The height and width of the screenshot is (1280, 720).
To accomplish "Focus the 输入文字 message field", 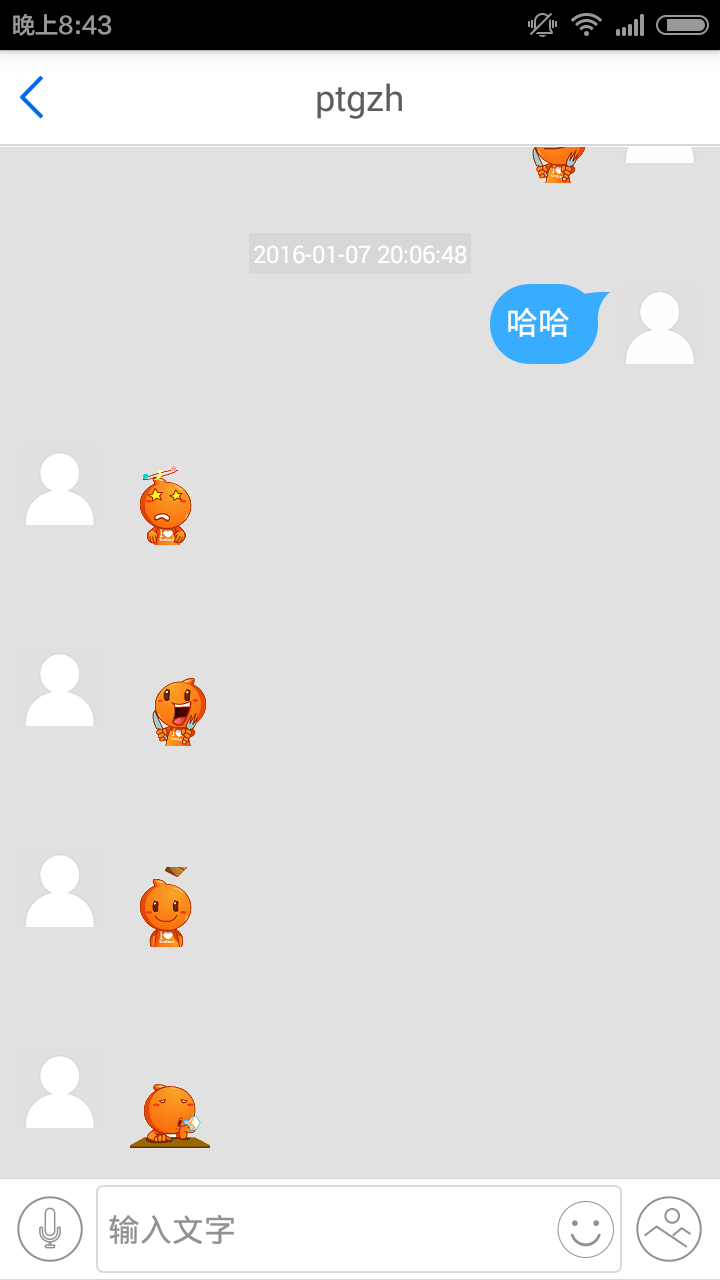I will point(325,1229).
